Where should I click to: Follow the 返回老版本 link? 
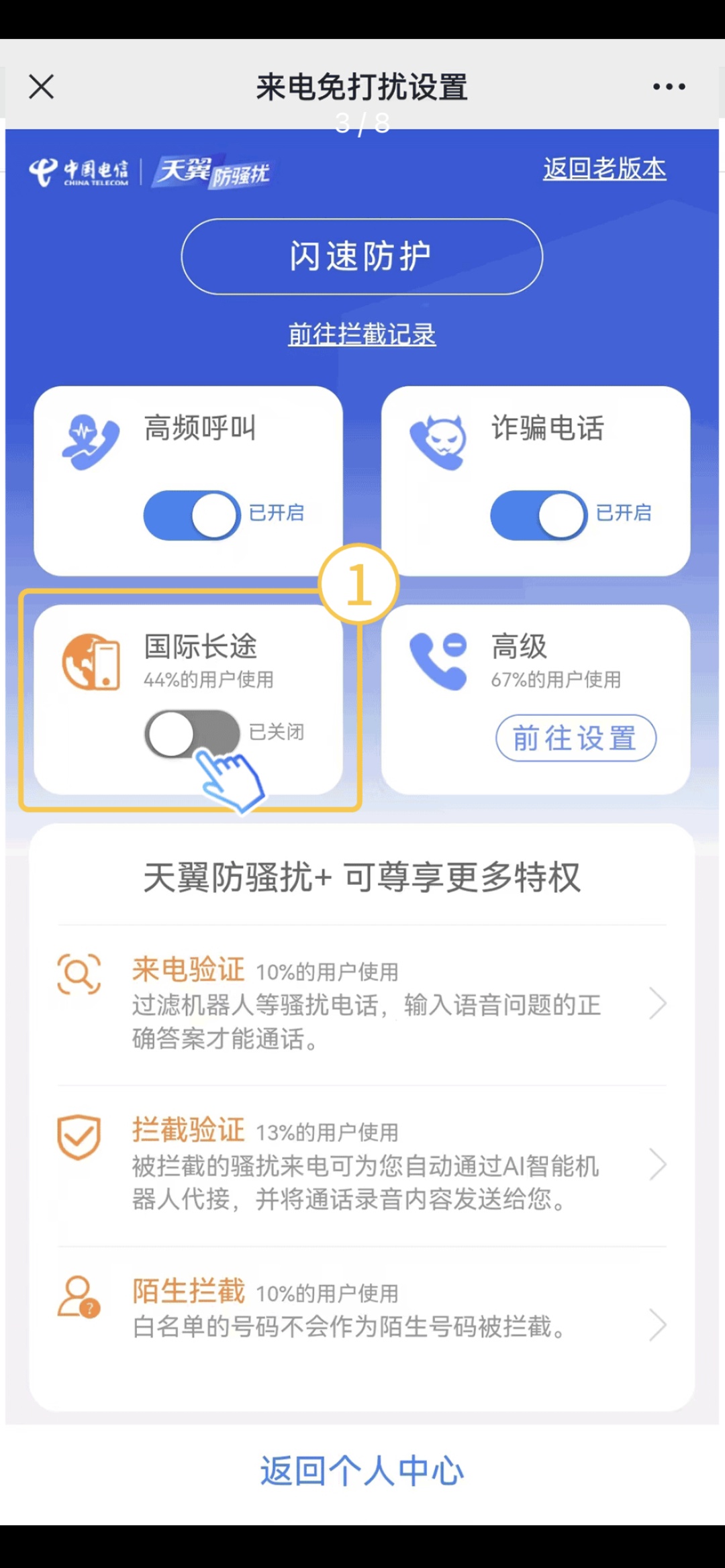pyautogui.click(x=603, y=169)
